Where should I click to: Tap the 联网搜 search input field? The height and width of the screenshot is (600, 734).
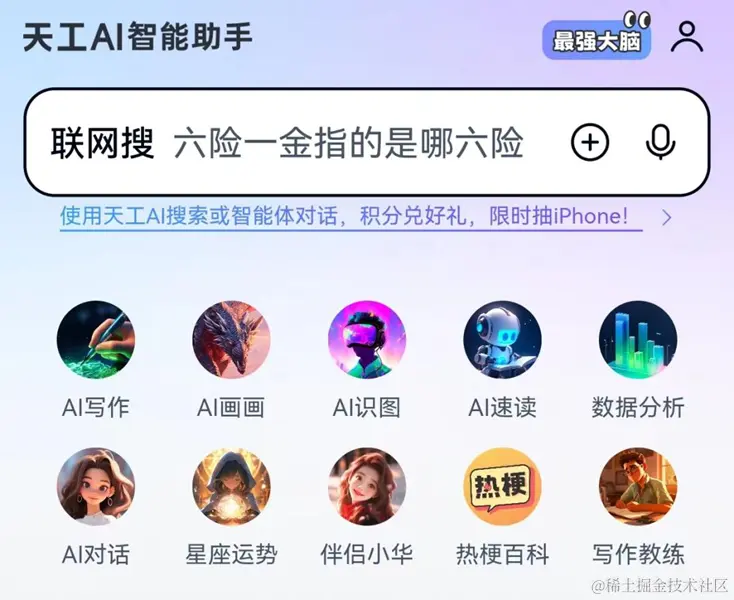[348, 143]
